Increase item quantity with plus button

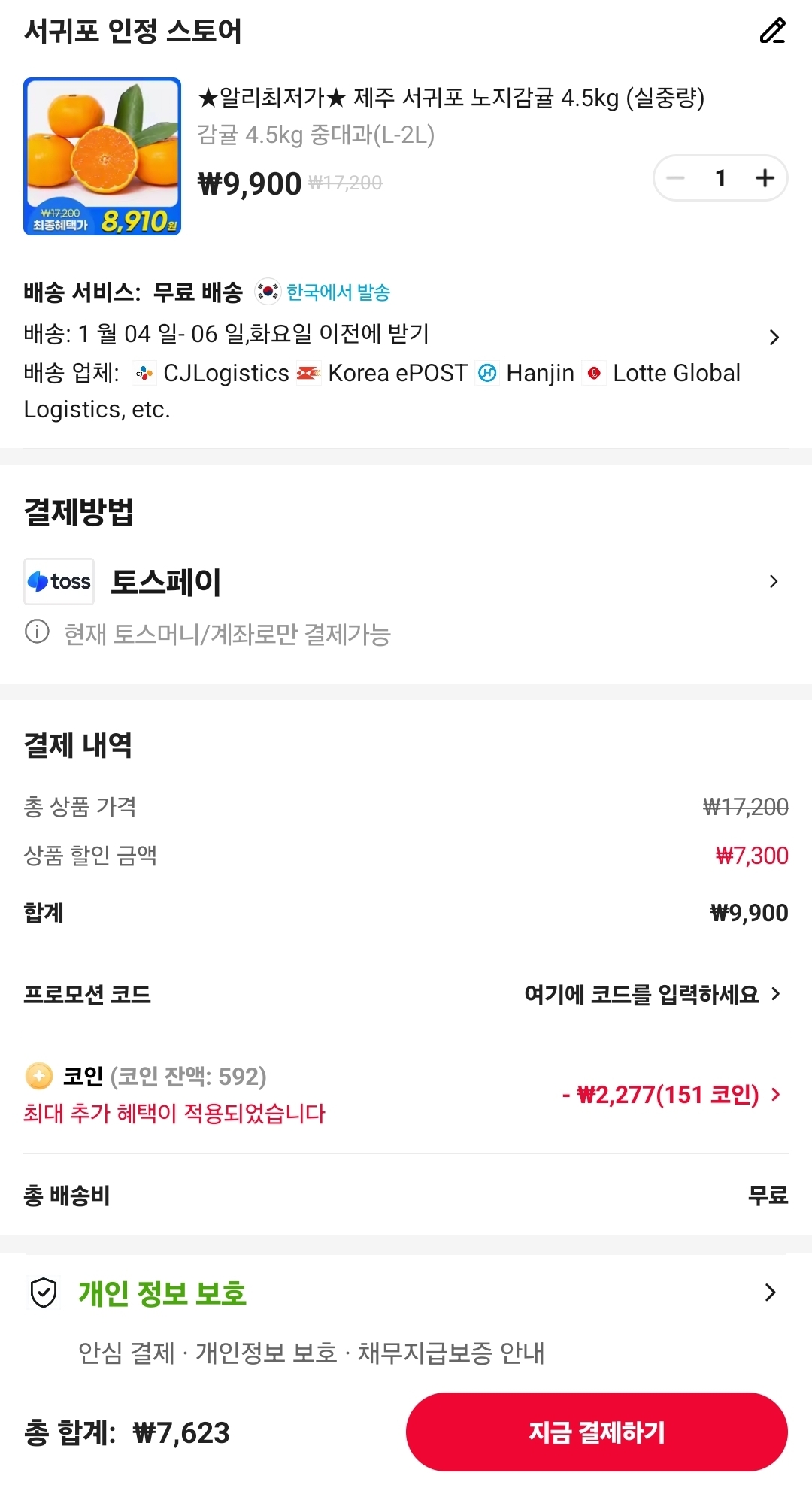[765, 177]
